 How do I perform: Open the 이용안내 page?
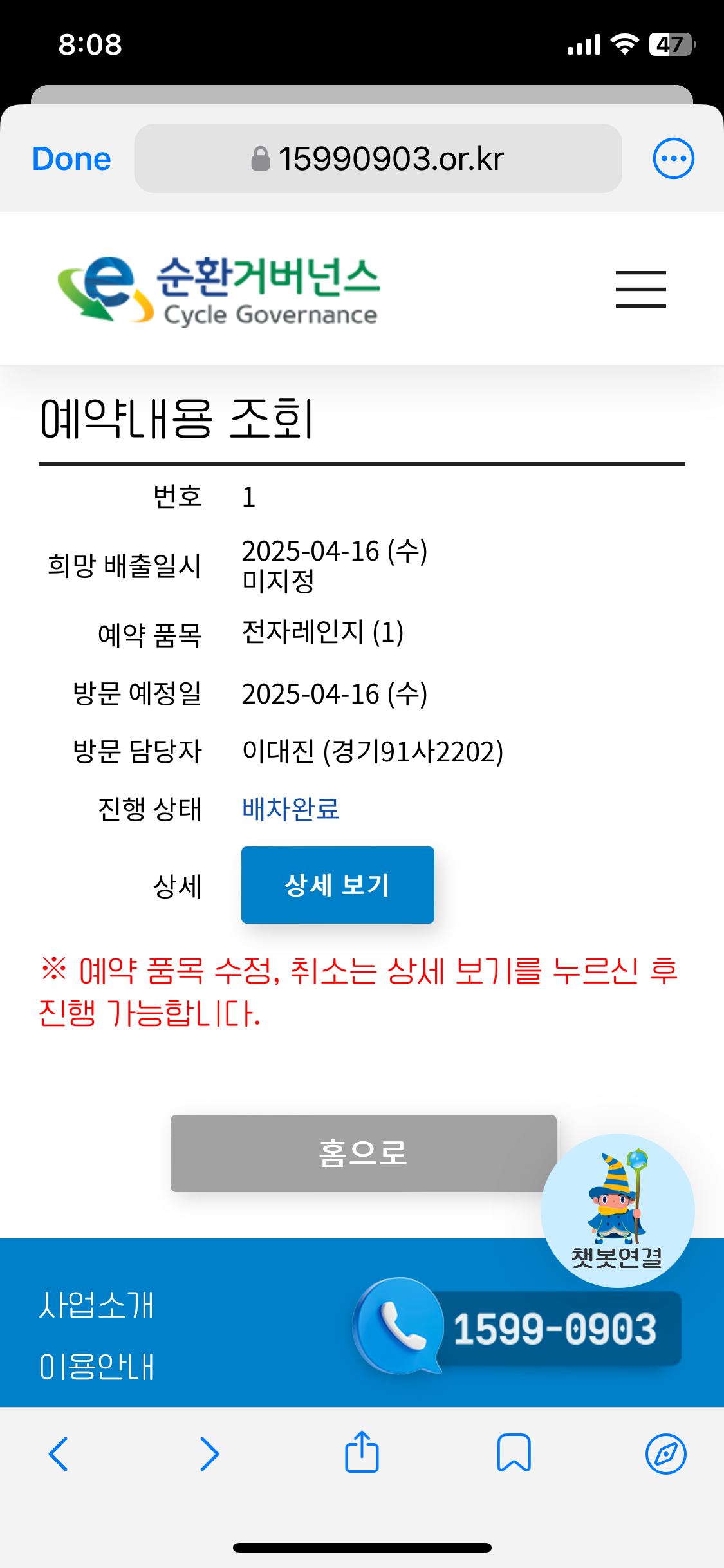click(x=97, y=1367)
